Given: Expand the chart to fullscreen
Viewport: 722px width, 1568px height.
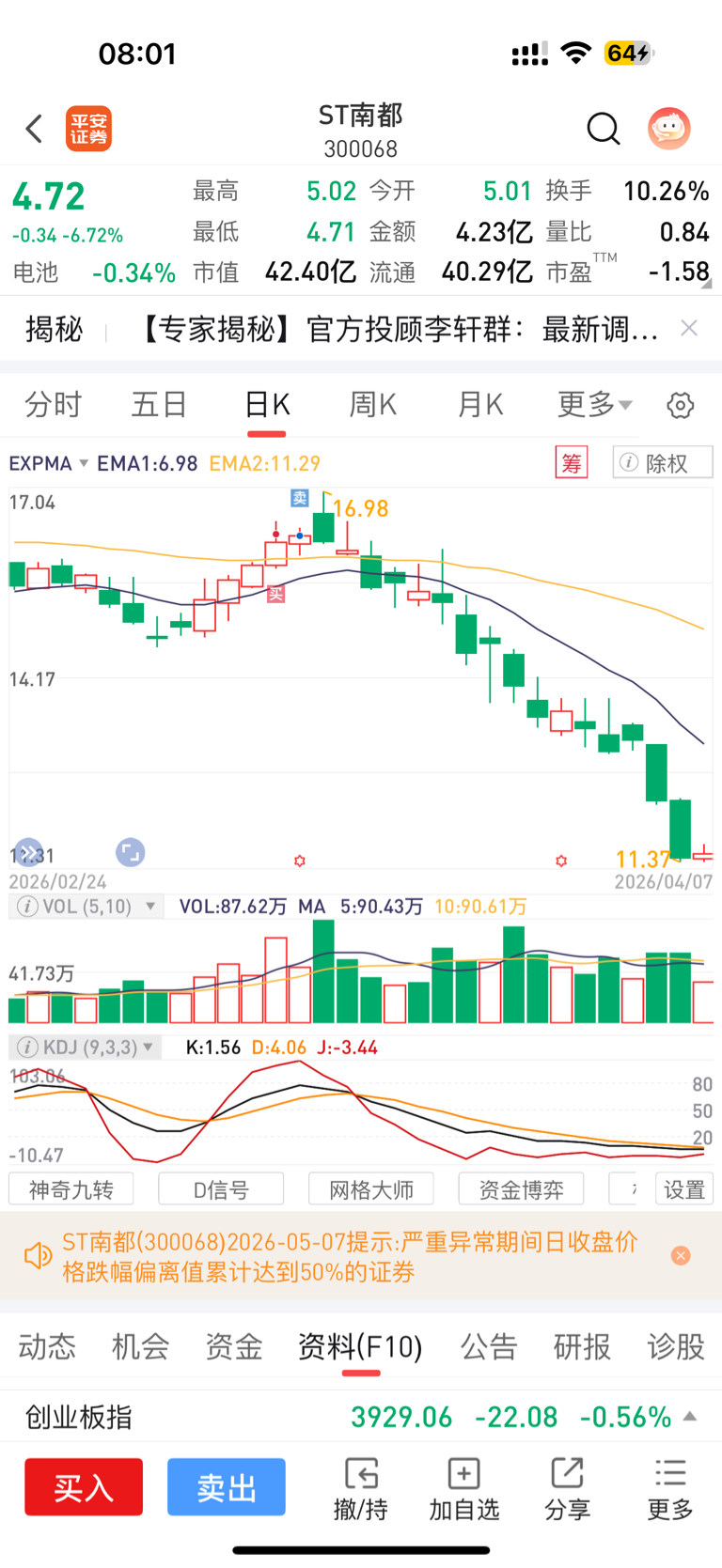Looking at the screenshot, I should [130, 852].
